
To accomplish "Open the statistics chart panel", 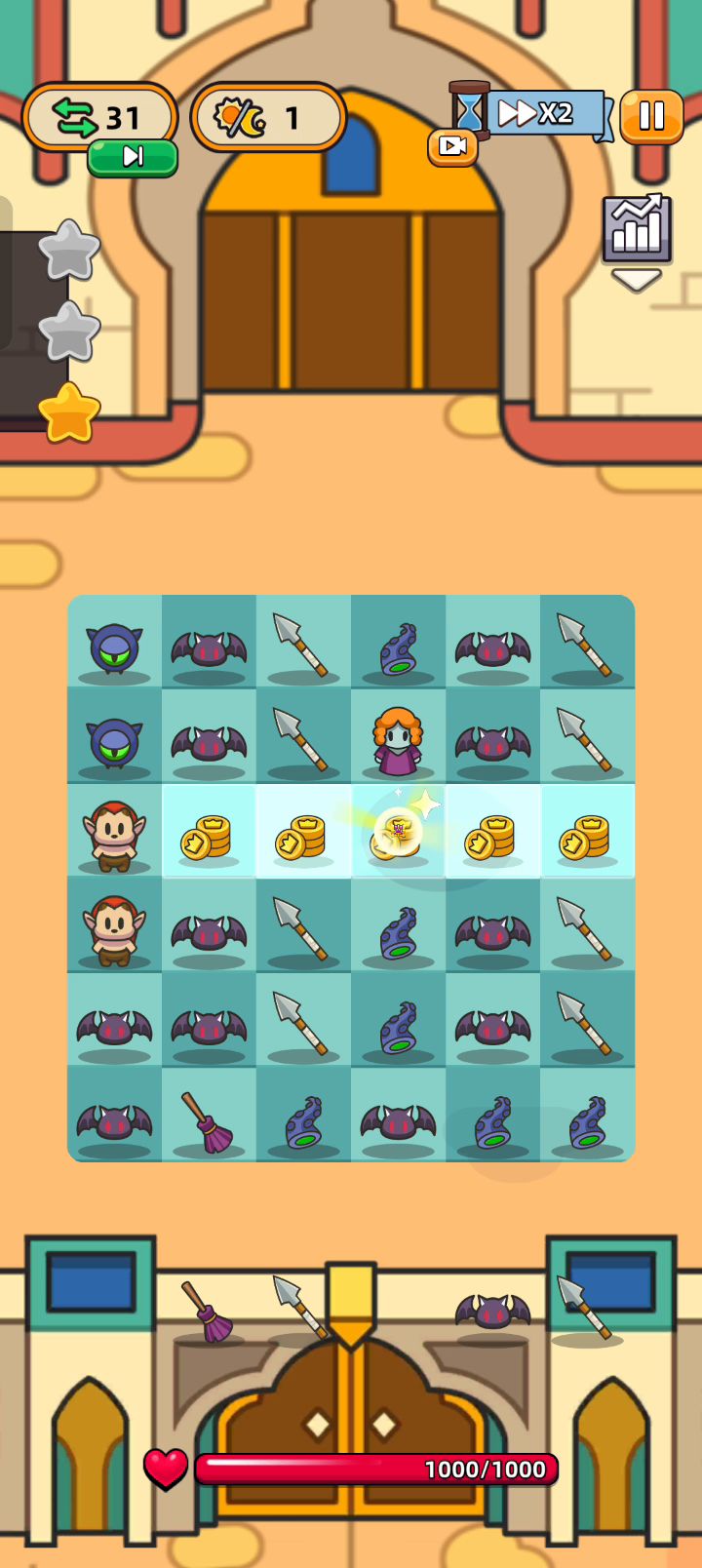I will coord(637,229).
